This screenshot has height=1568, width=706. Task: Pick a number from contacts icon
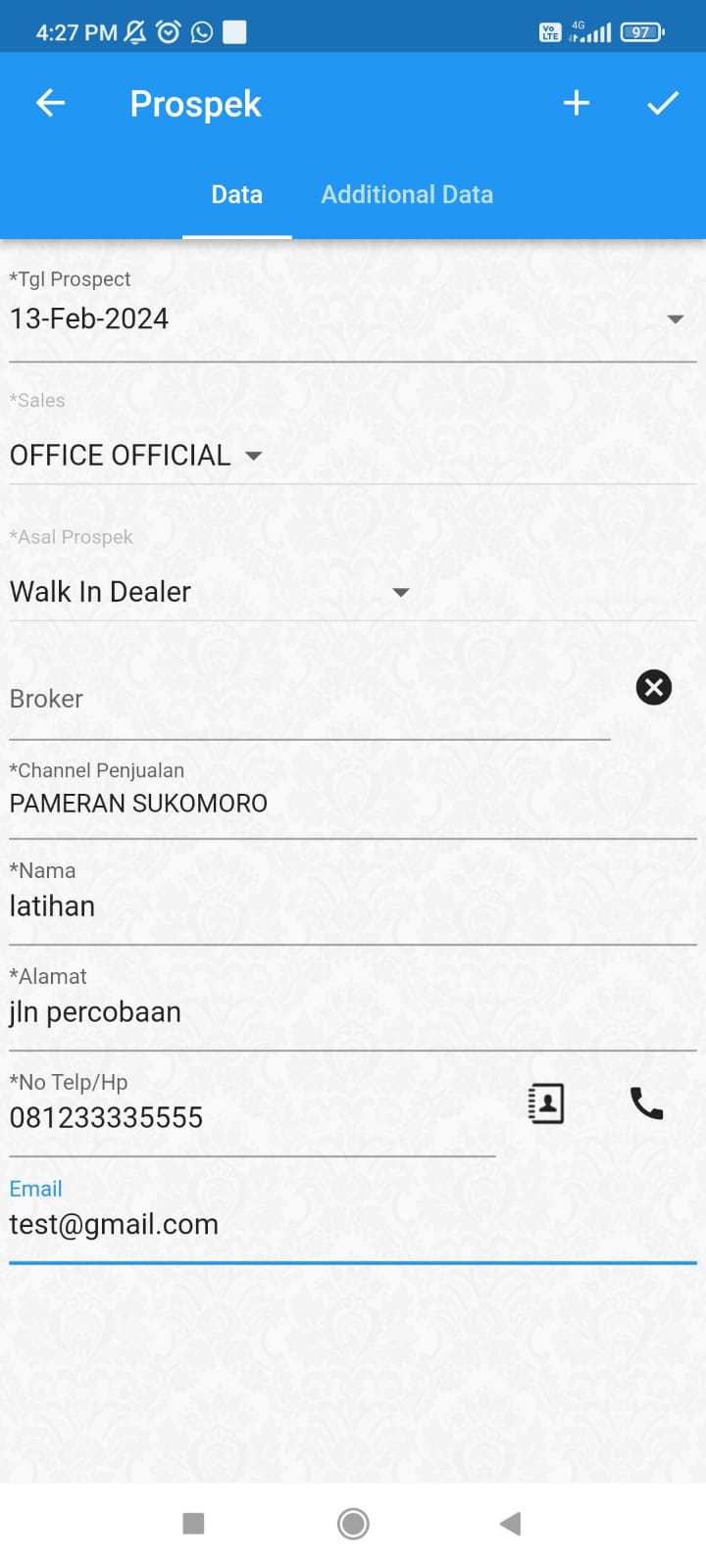[x=546, y=1103]
